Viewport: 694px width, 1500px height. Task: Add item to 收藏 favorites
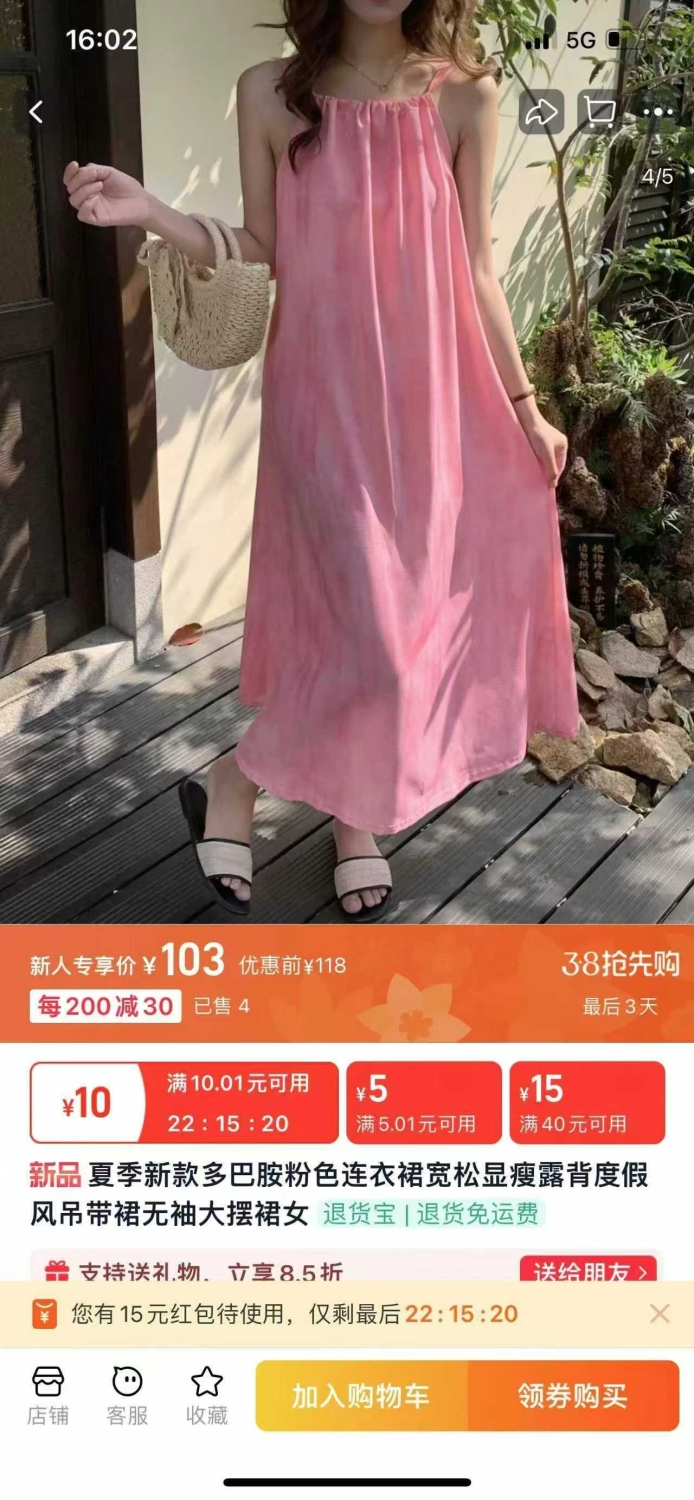coord(207,1396)
